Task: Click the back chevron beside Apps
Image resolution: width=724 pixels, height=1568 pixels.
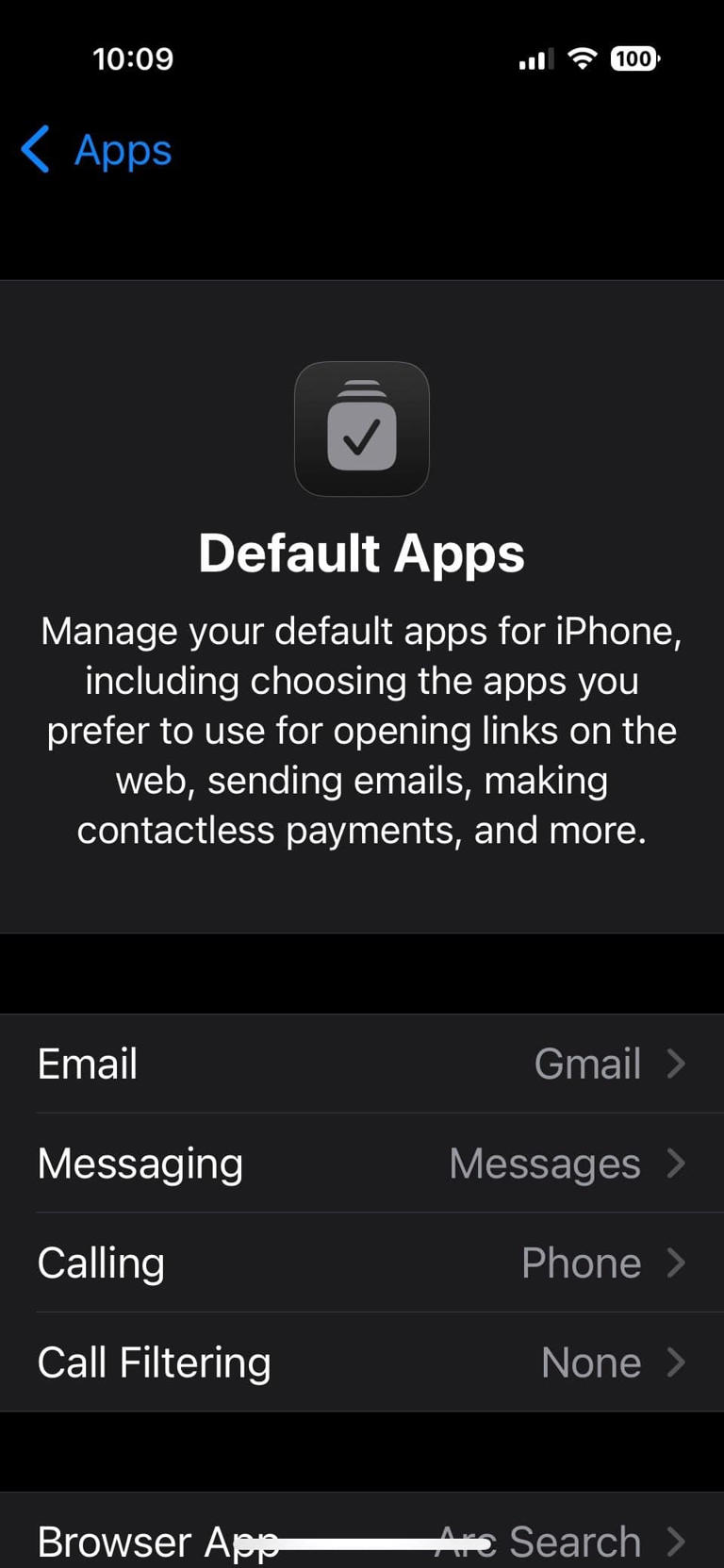Action: point(36,150)
